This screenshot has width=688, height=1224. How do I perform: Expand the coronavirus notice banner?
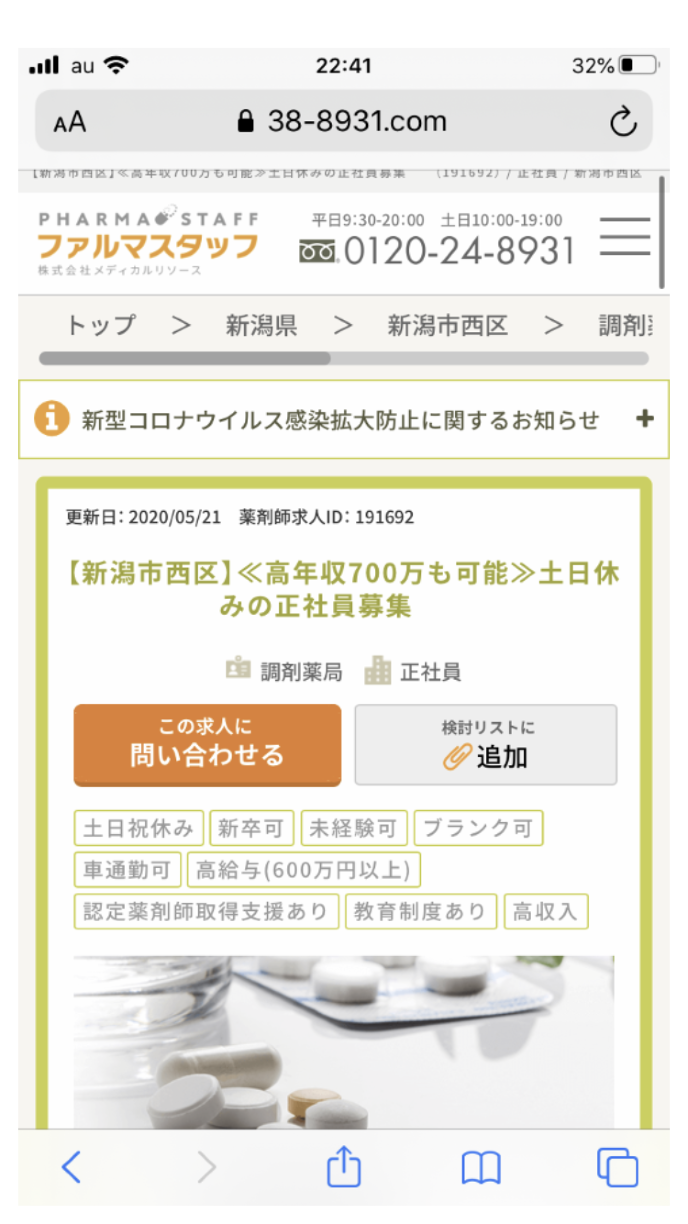coord(644,419)
